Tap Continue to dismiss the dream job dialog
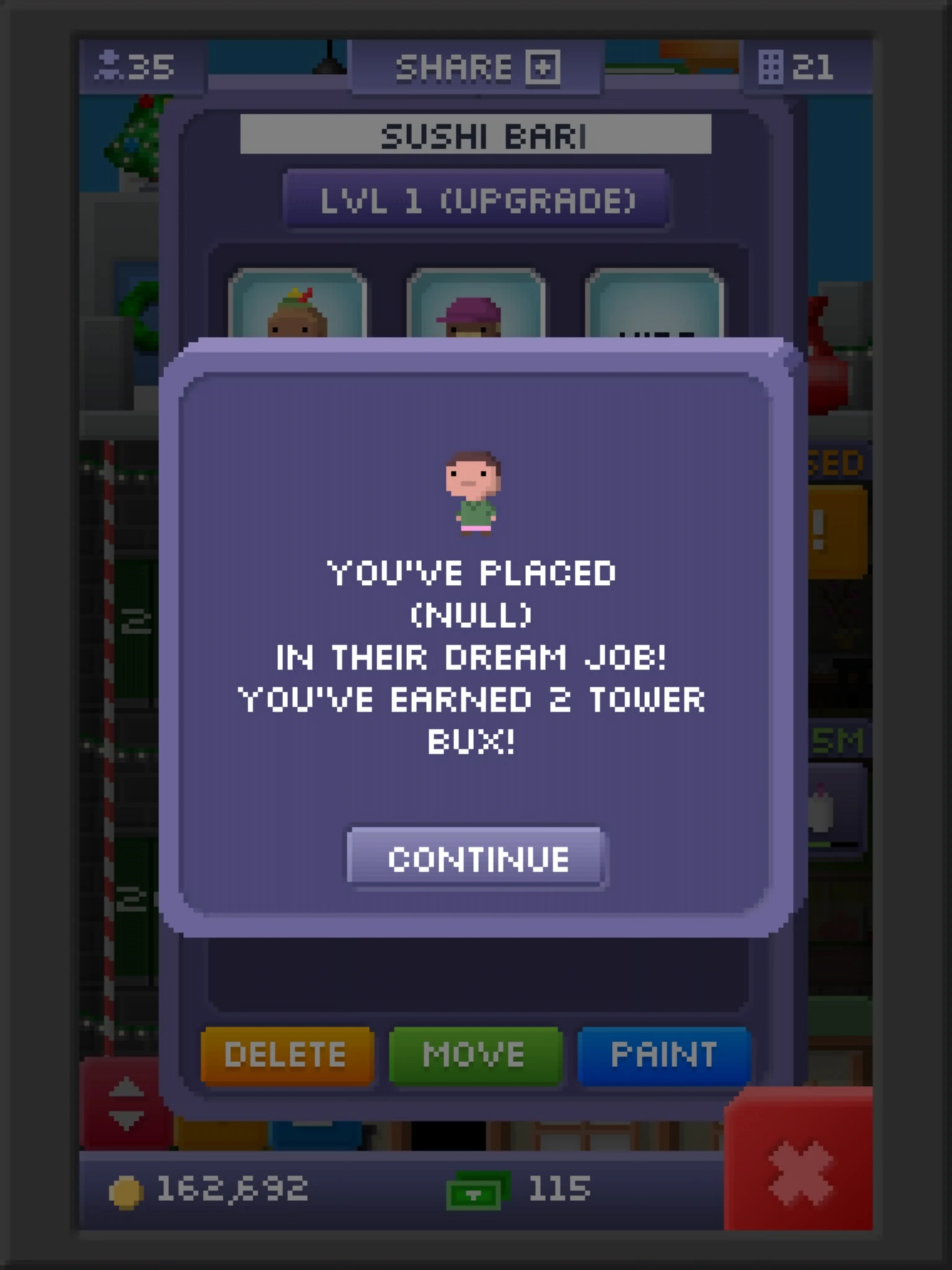Image resolution: width=952 pixels, height=1270 pixels. [x=477, y=858]
